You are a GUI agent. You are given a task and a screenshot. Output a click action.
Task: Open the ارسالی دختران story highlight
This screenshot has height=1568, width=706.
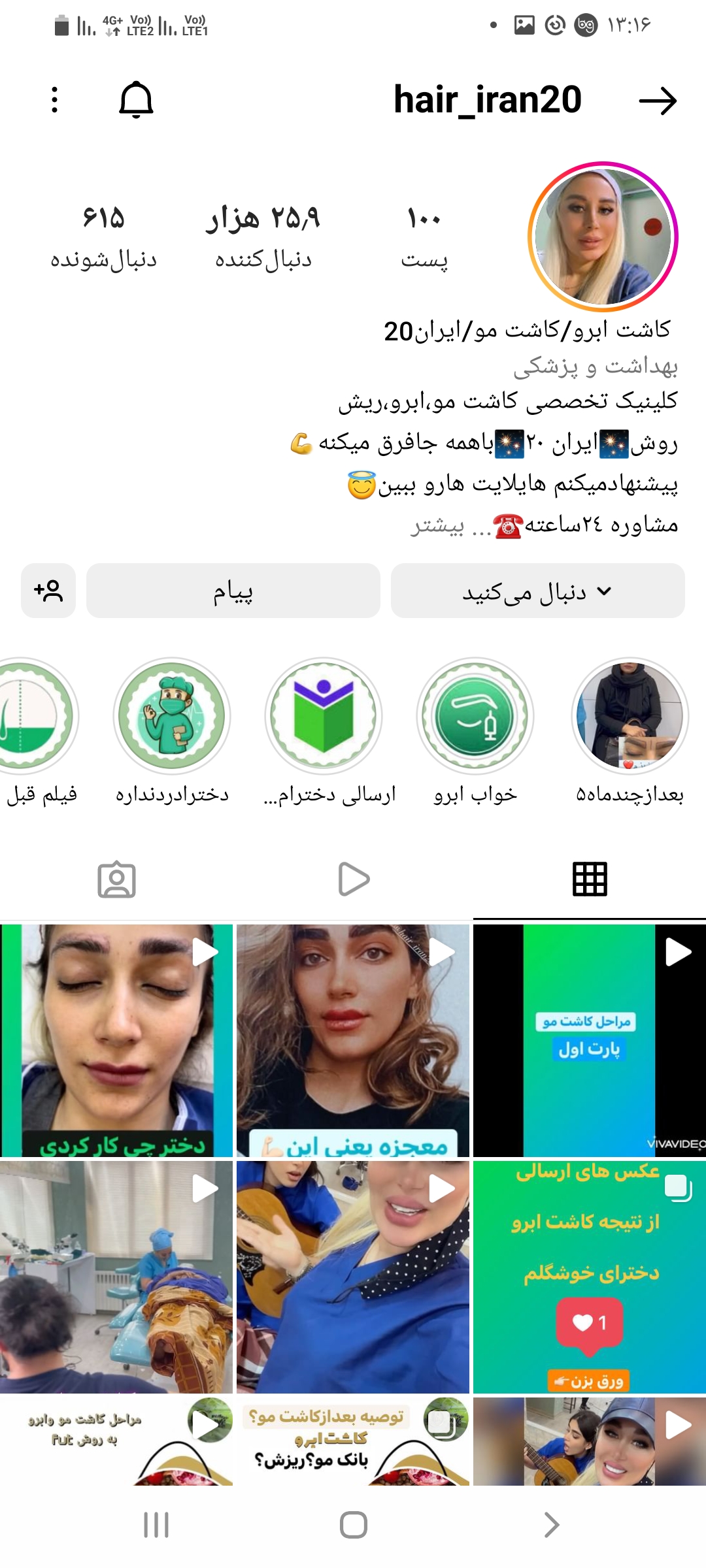click(x=324, y=716)
